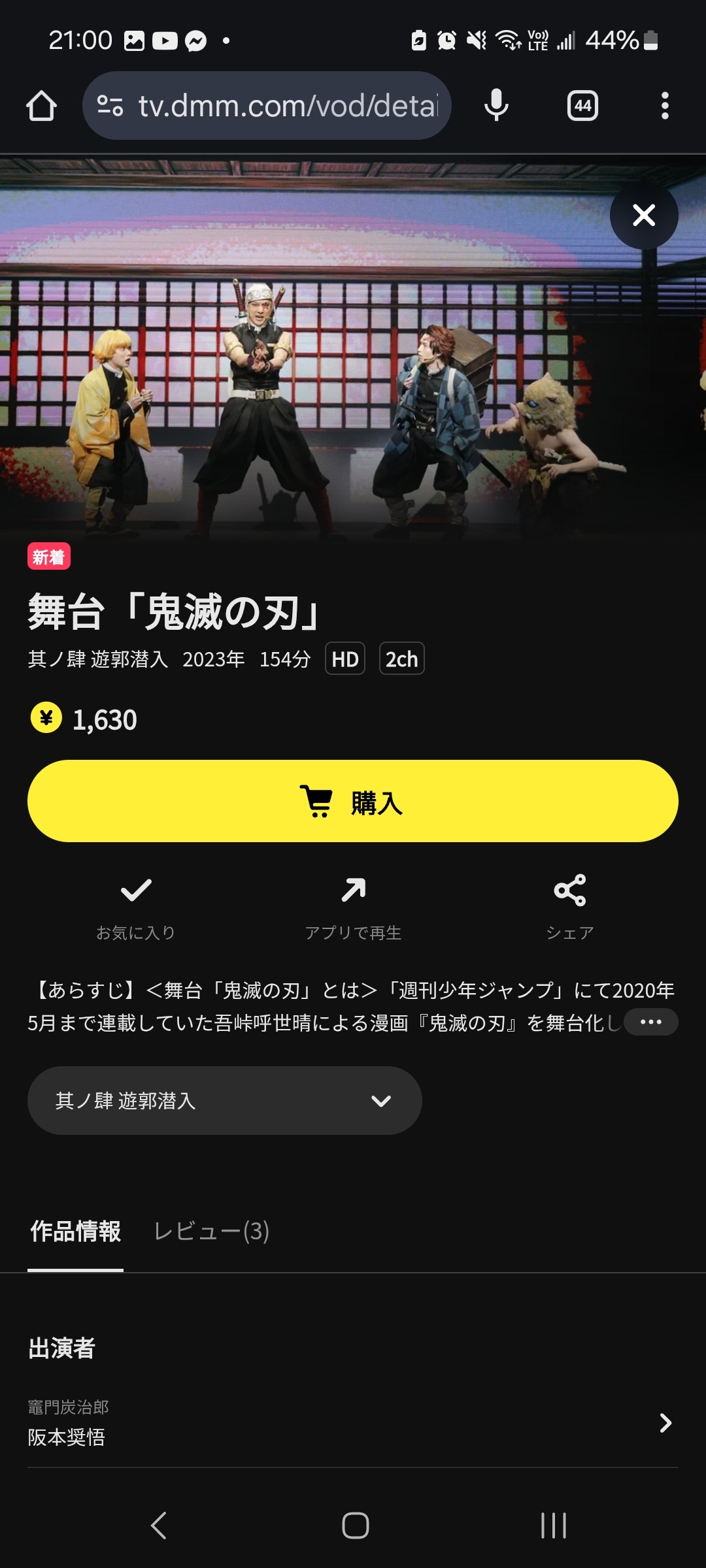Open the 其ノ肆 遊郭潜入 episode dropdown
This screenshot has width=706, height=1568.
(224, 1101)
